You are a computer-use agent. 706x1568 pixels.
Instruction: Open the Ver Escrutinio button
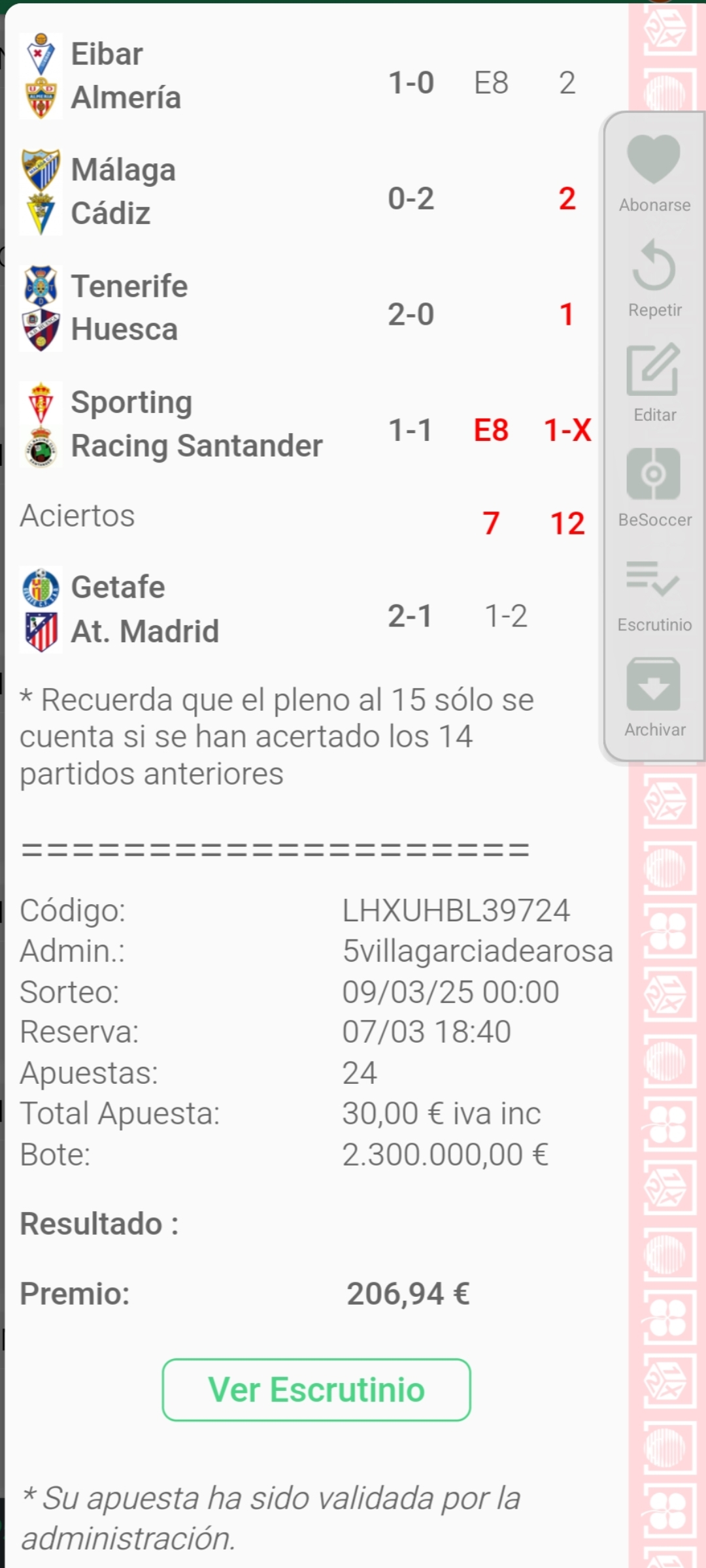316,1390
